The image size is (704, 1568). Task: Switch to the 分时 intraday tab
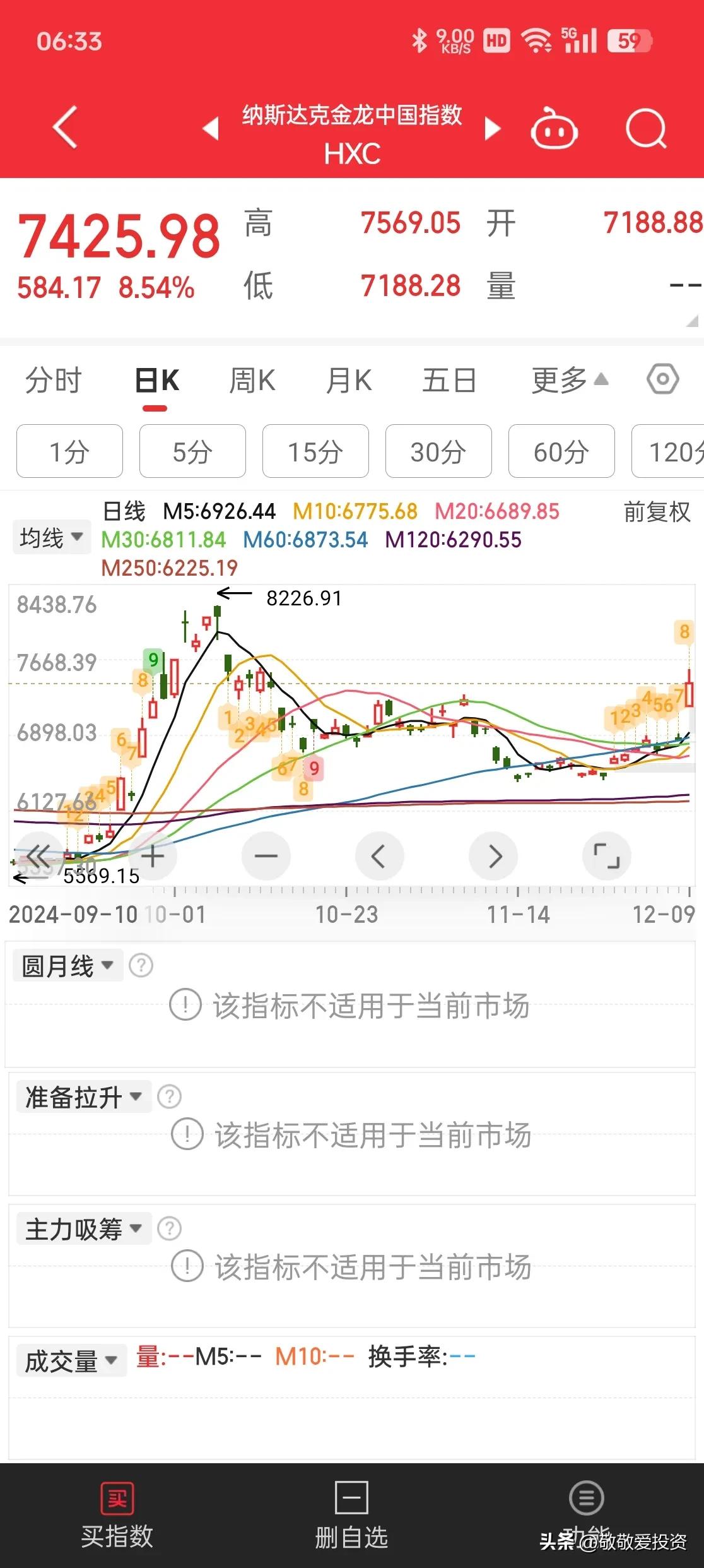coord(53,380)
